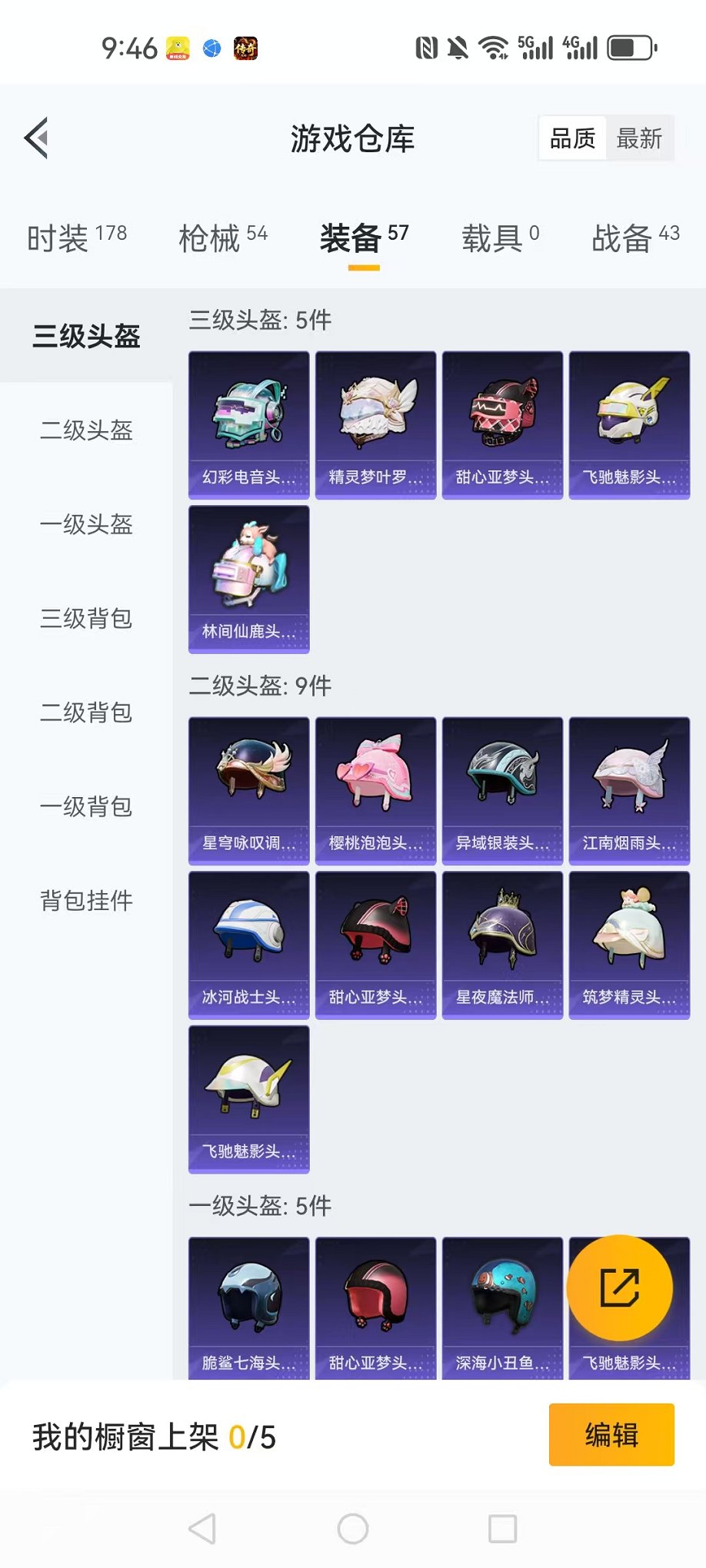
Task: Select 二级背包 category
Action: coord(86,713)
